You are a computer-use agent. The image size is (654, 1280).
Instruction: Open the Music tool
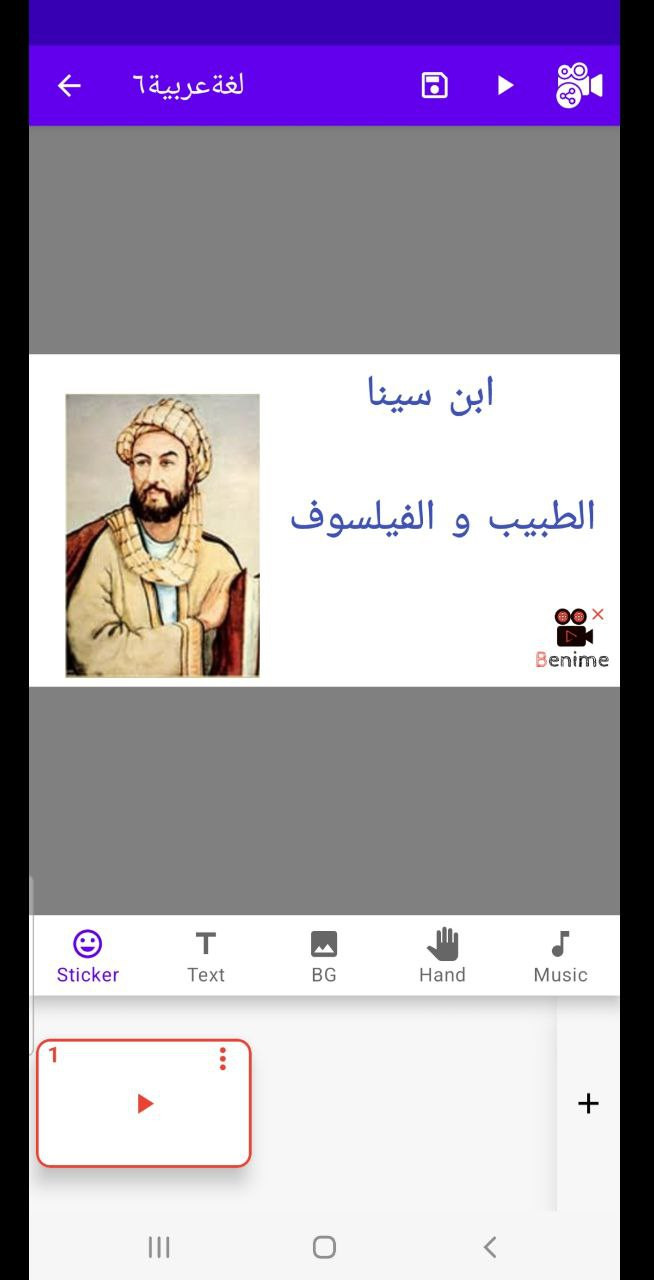click(560, 956)
